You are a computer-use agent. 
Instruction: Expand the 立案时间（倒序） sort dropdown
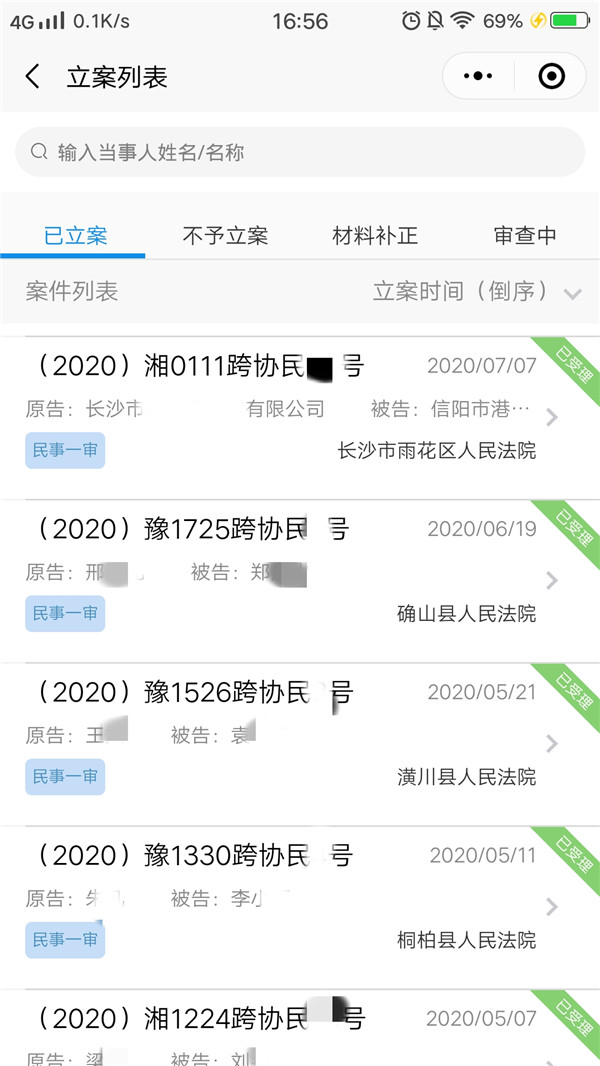[477, 292]
